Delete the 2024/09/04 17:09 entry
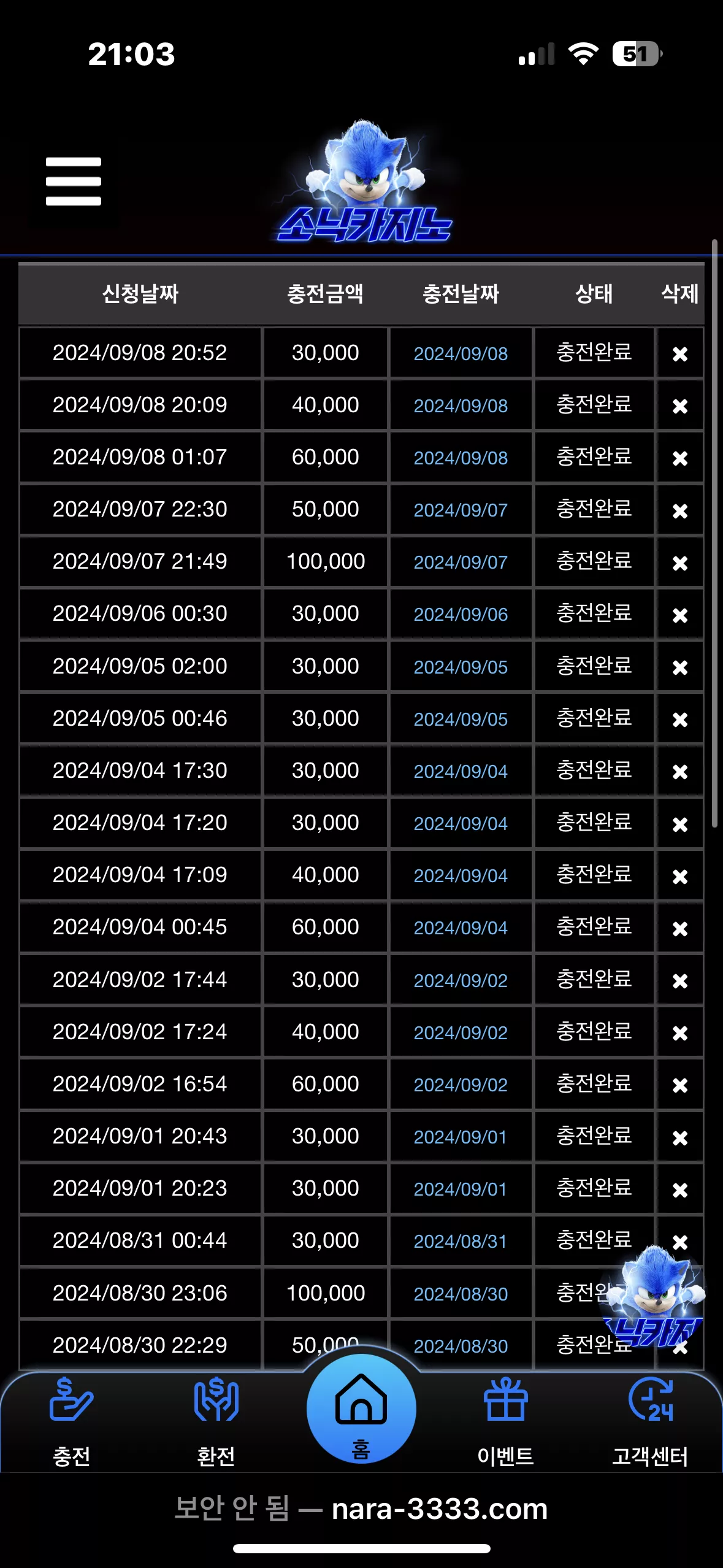The height and width of the screenshot is (1568, 723). coord(679,877)
